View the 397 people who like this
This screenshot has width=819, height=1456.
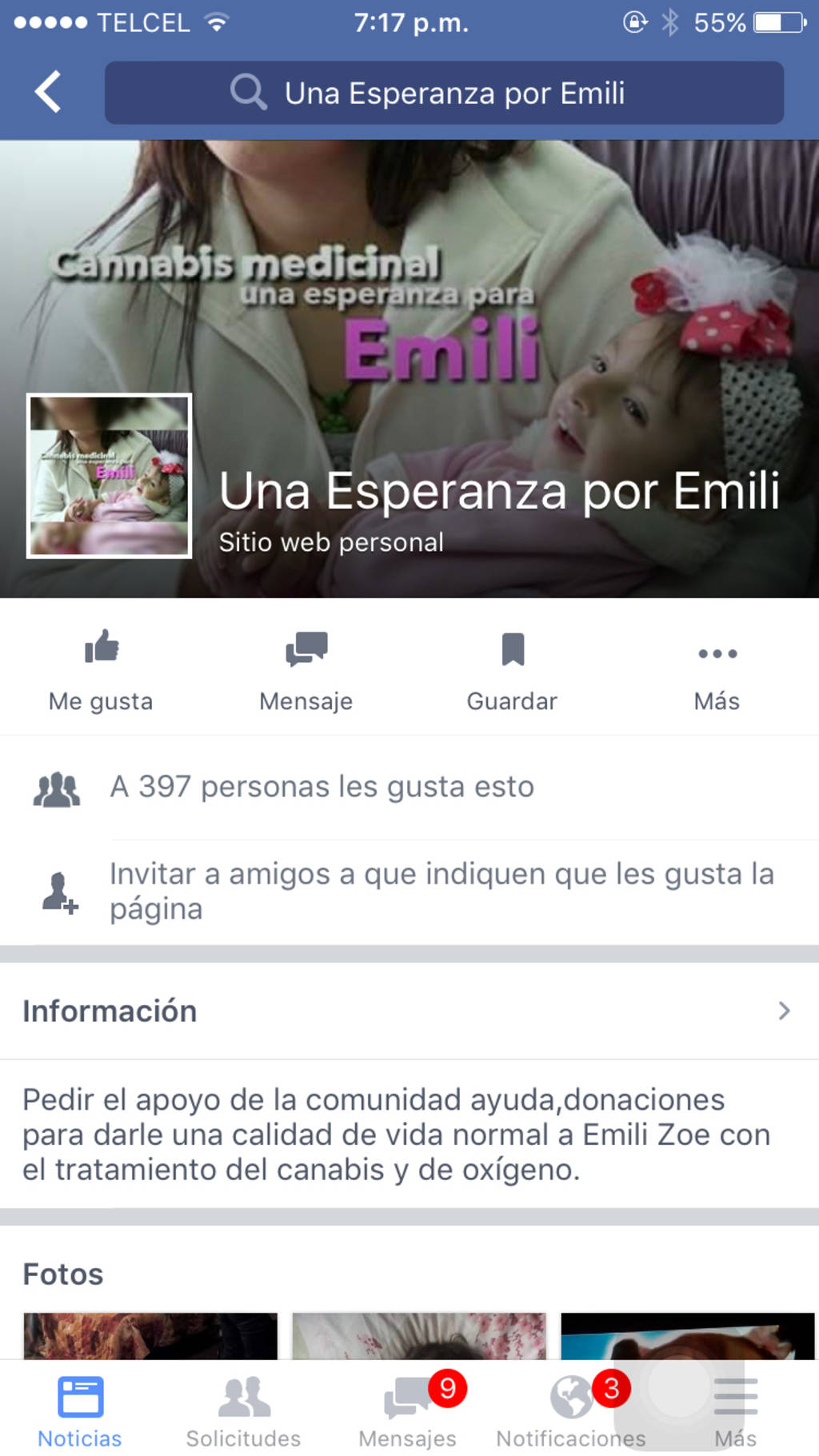point(322,787)
